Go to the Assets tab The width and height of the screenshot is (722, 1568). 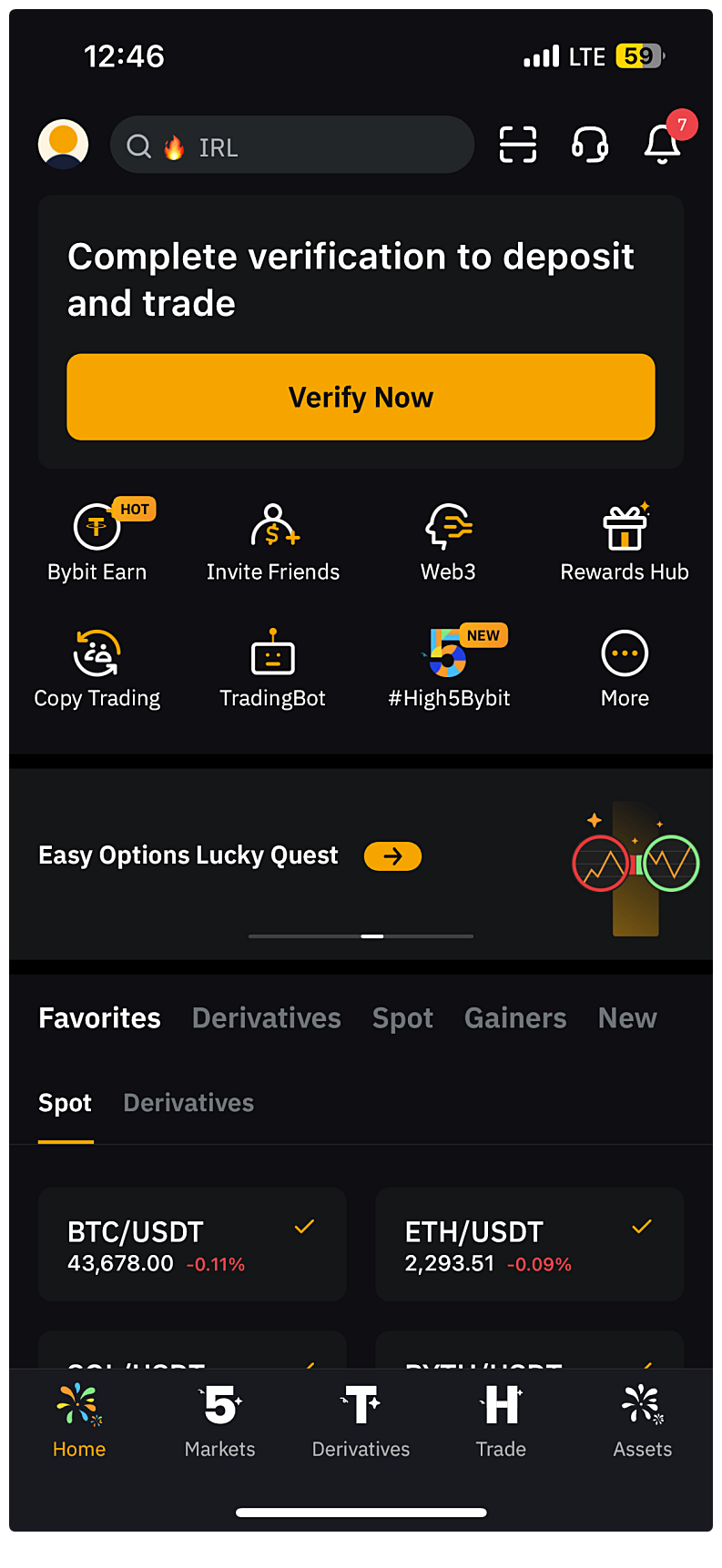tap(642, 1421)
